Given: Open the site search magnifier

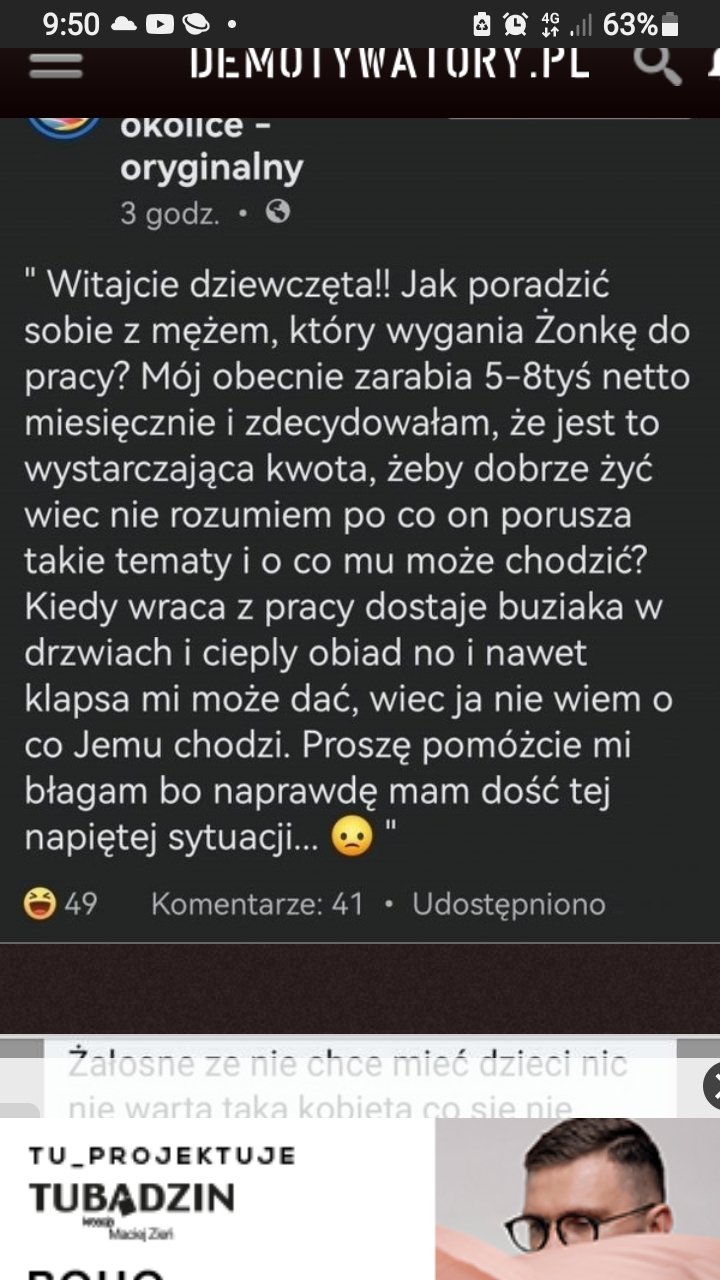Looking at the screenshot, I should tap(658, 66).
